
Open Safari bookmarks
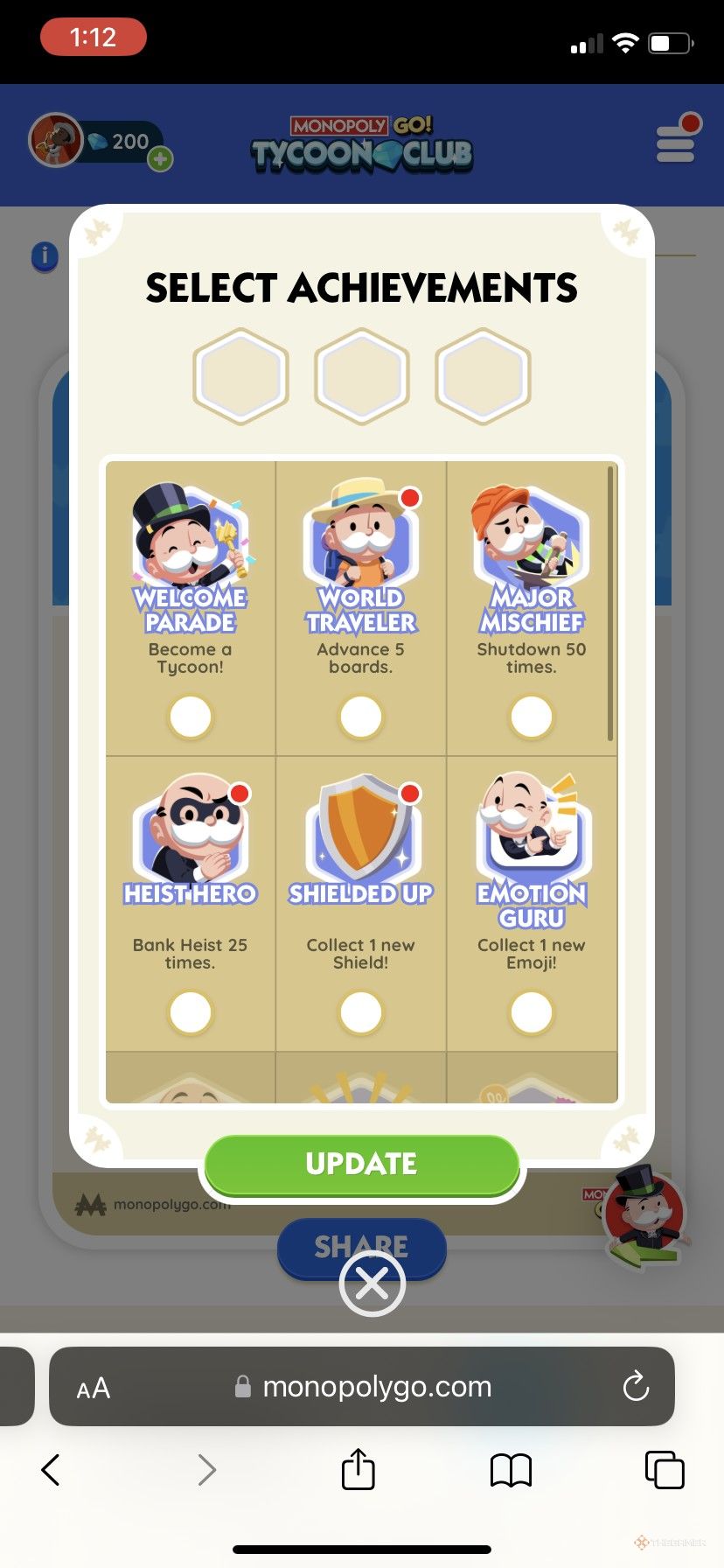coord(512,1470)
